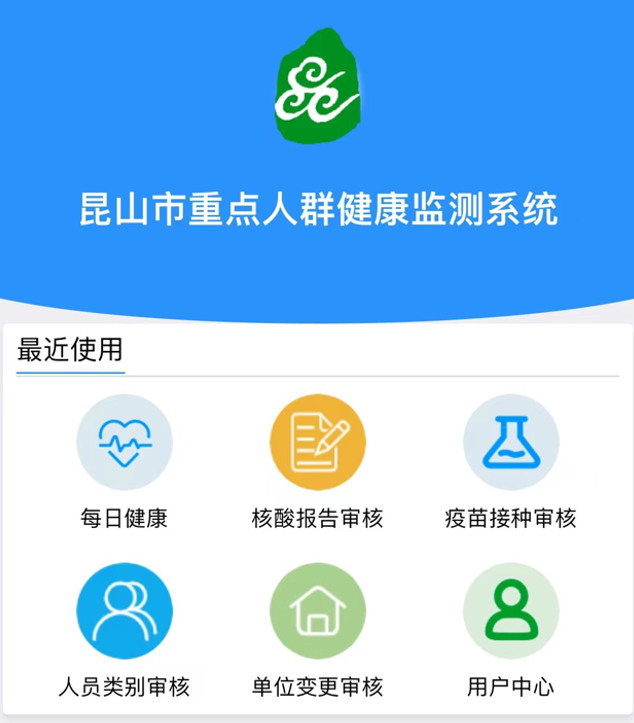Viewport: 634px width, 723px height.
Task: Launch 单位变更审核
Action: (x=317, y=611)
